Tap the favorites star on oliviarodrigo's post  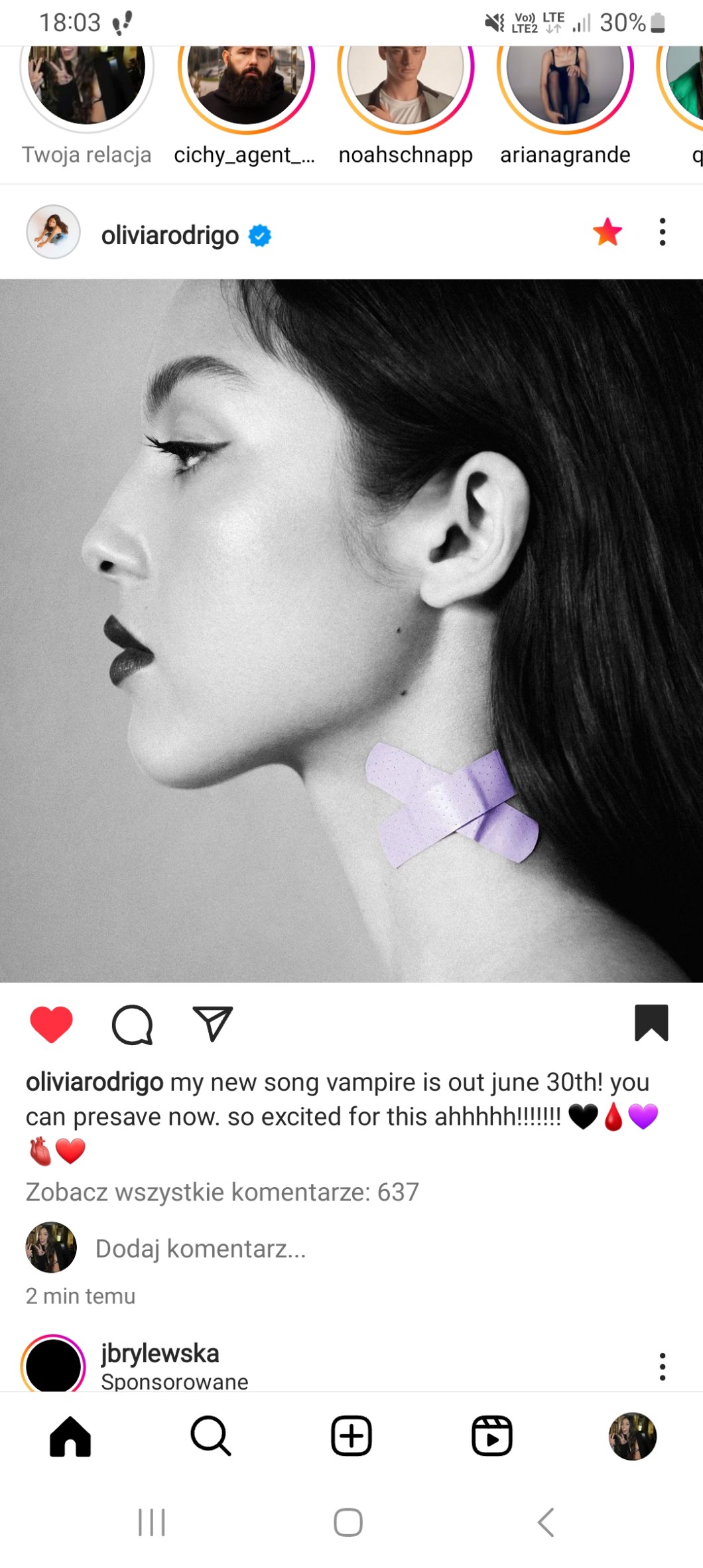coord(607,232)
